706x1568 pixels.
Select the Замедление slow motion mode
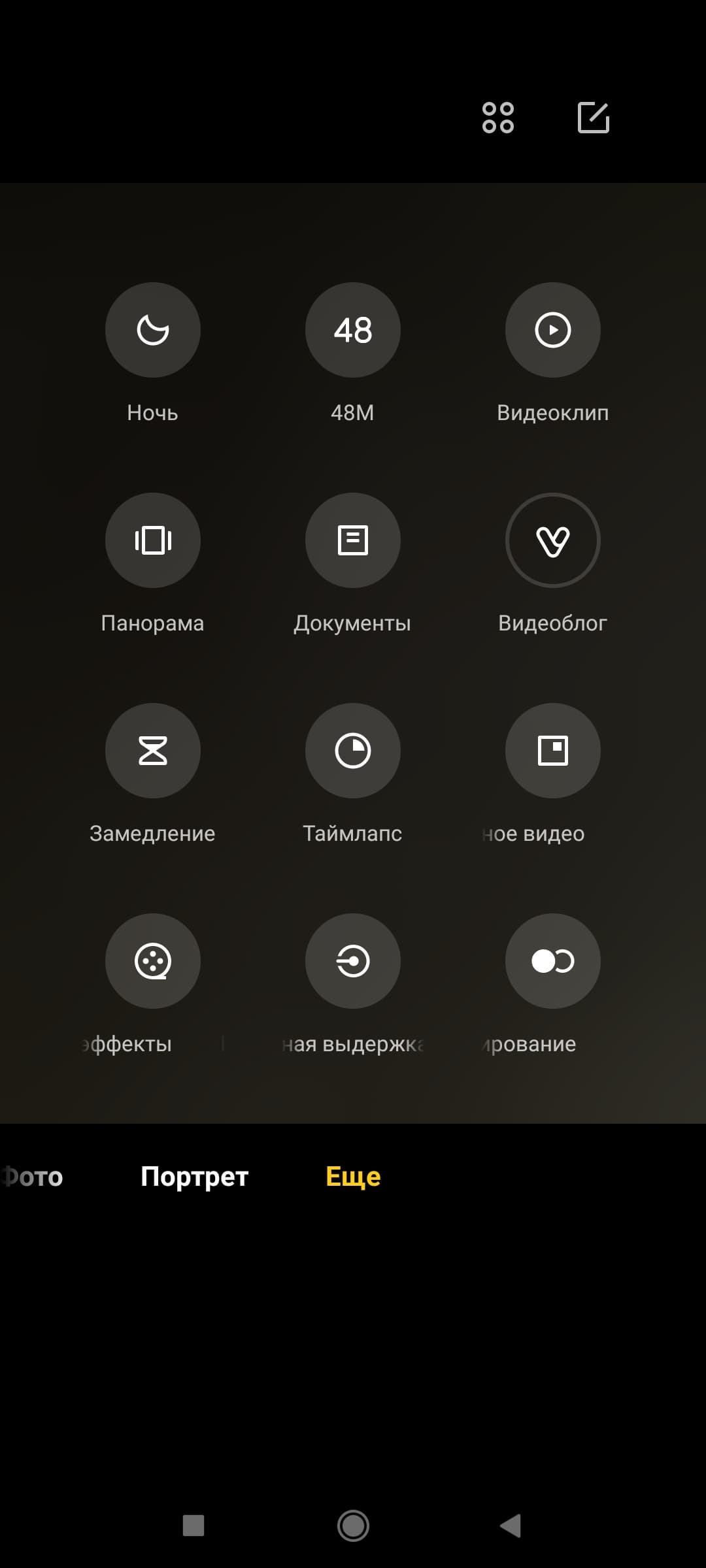152,751
